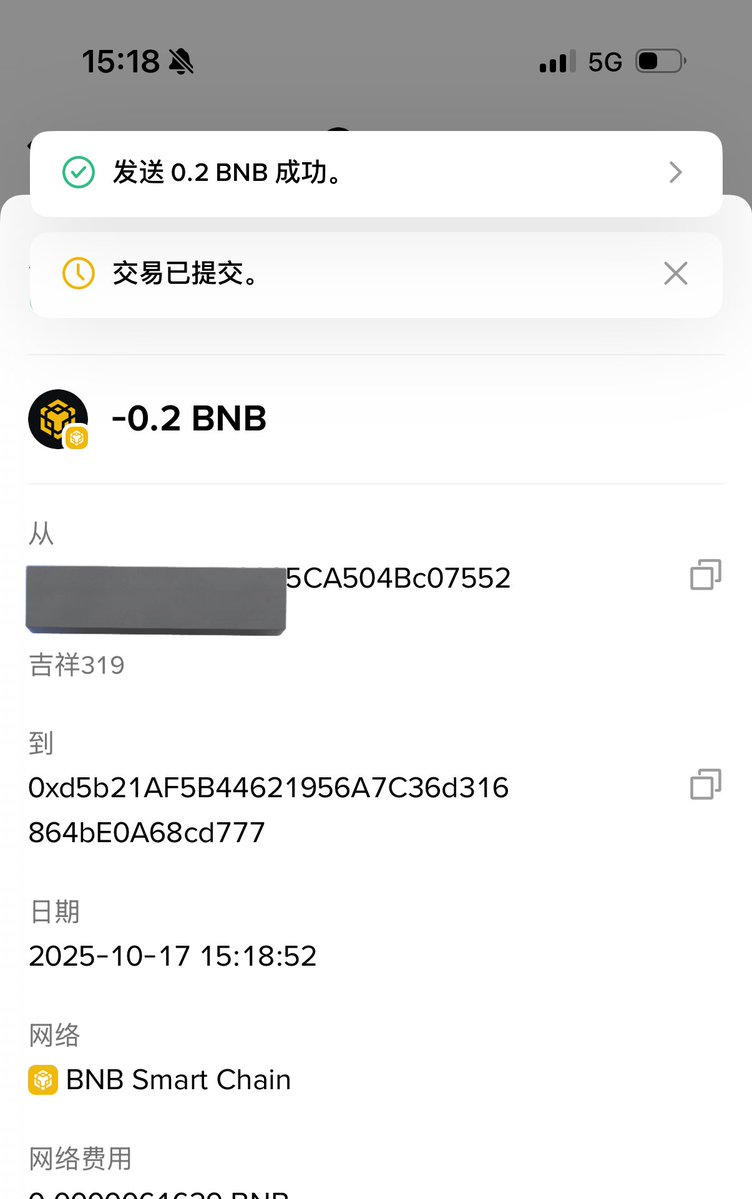Copy the 从 sender address

[x=705, y=575]
